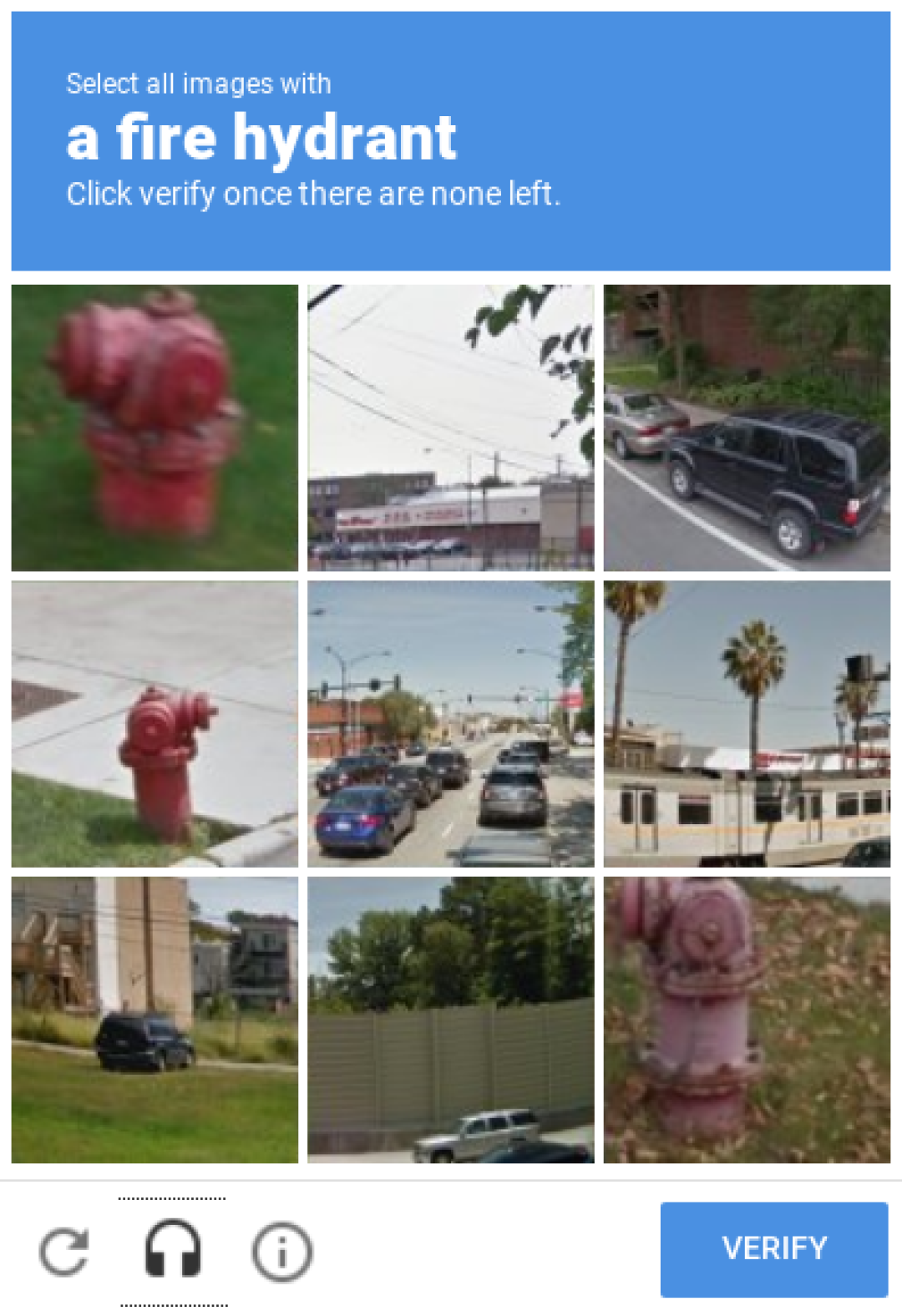Reload to get a new challenge

64,1251
